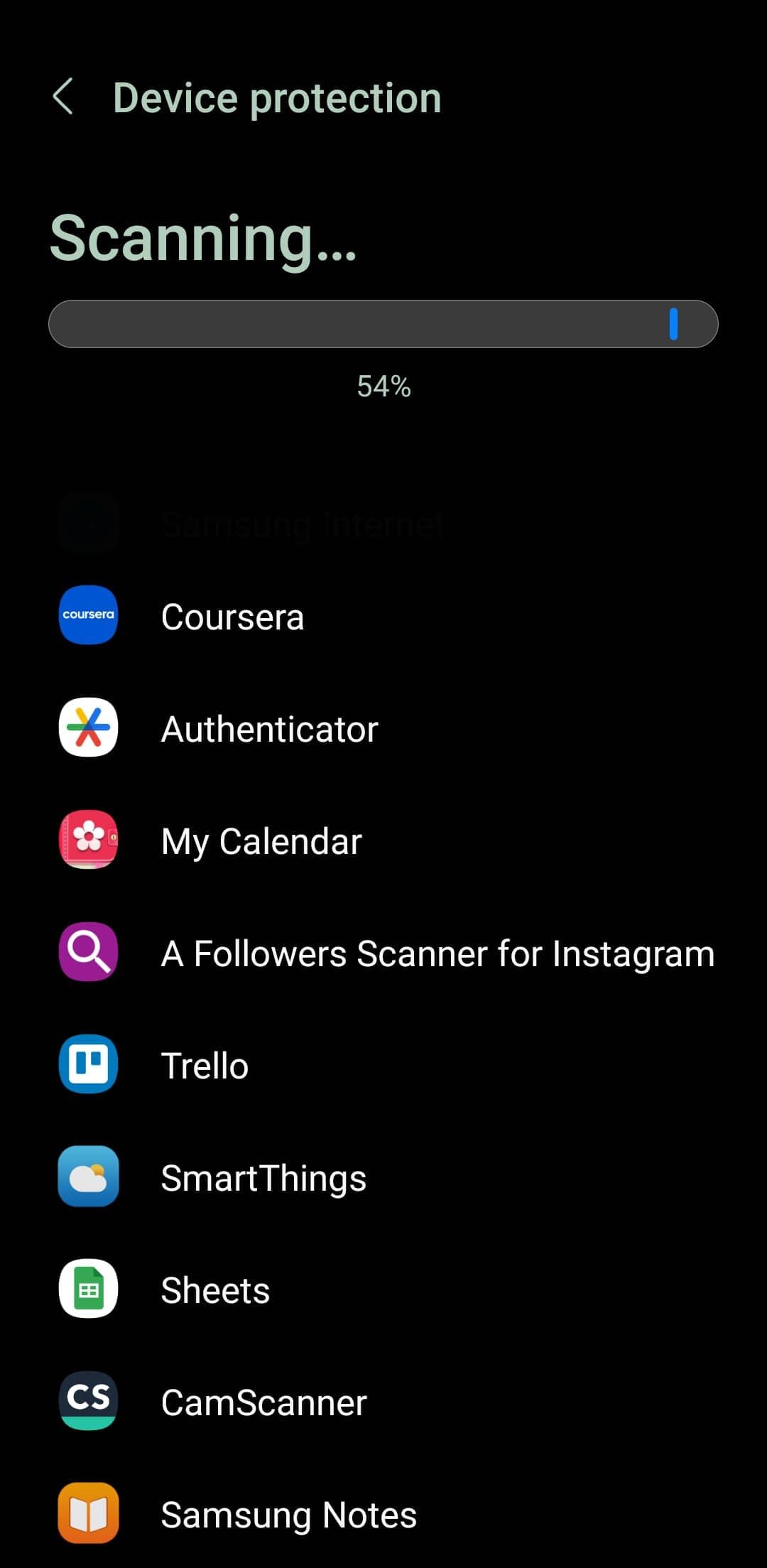Click the Device protection title
The image size is (767, 1568).
[x=277, y=97]
